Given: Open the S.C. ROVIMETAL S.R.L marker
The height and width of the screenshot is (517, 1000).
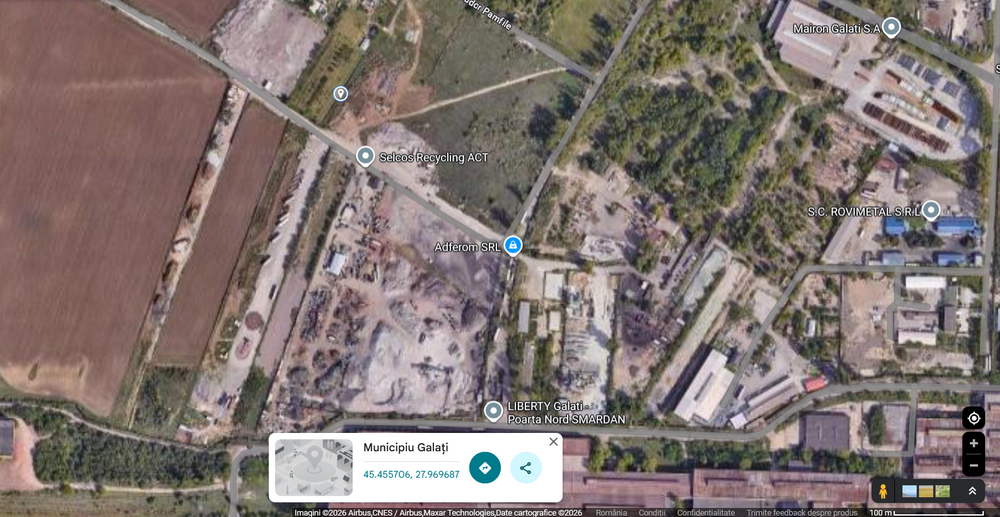Looking at the screenshot, I should (931, 210).
